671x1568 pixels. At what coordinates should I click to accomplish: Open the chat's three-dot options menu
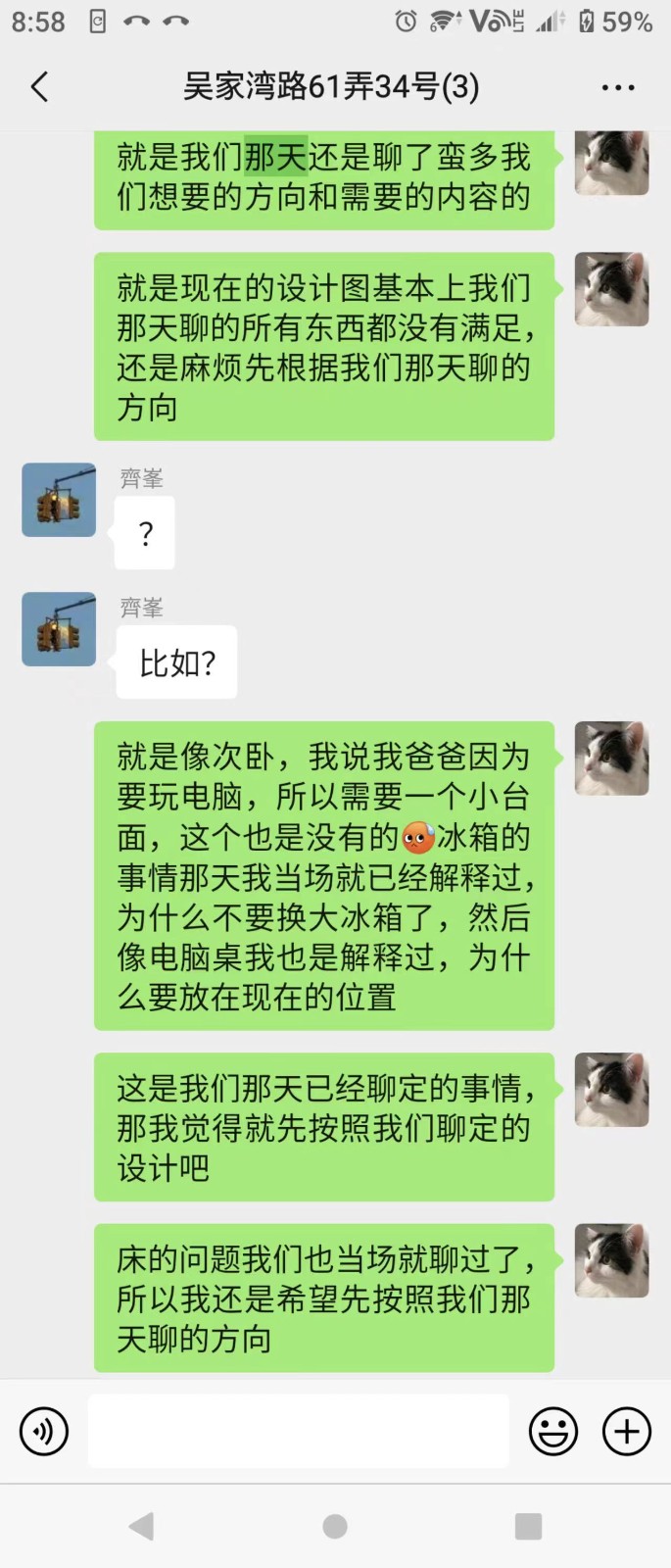(618, 87)
